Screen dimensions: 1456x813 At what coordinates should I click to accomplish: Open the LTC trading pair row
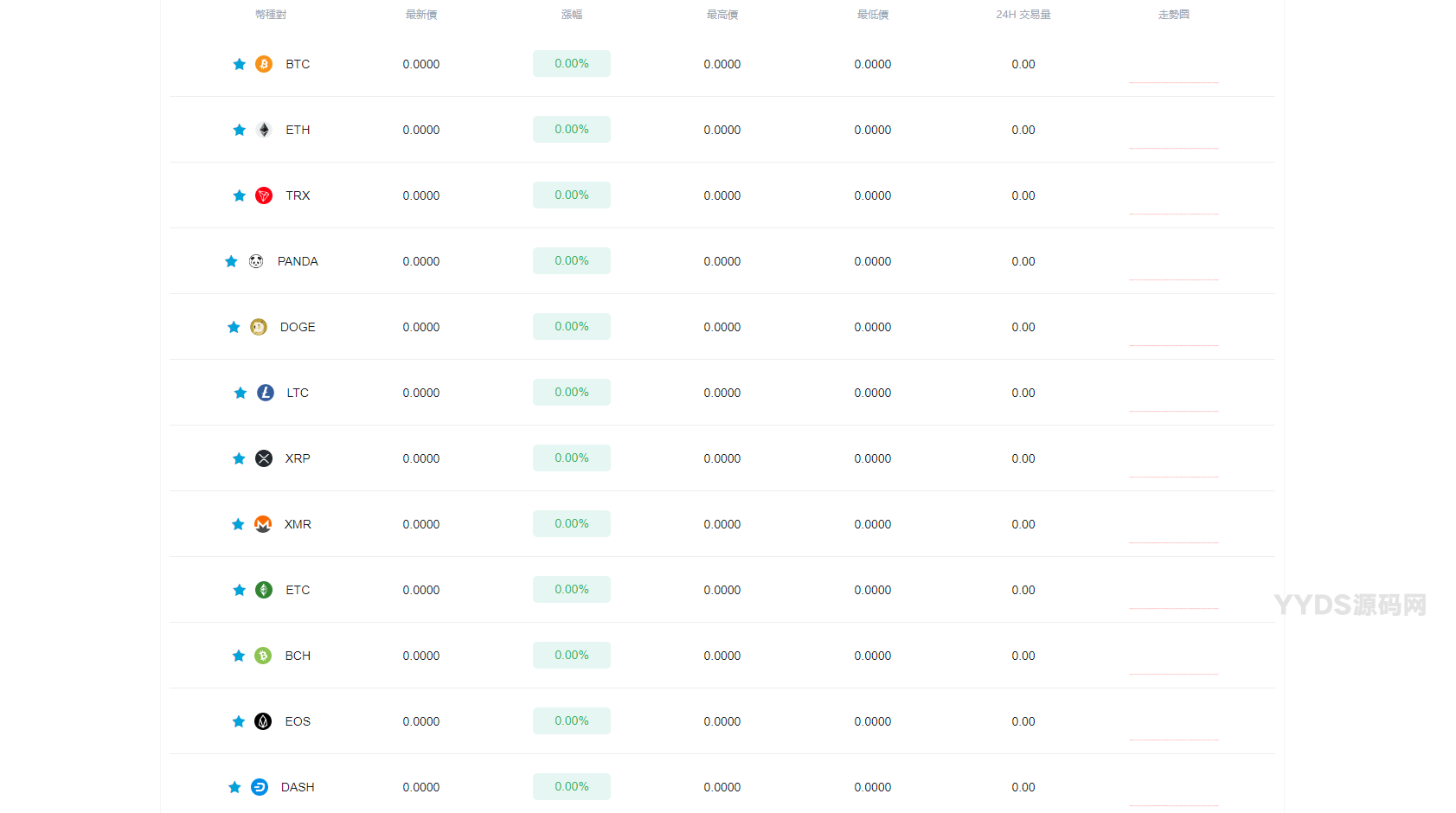pyautogui.click(x=298, y=393)
